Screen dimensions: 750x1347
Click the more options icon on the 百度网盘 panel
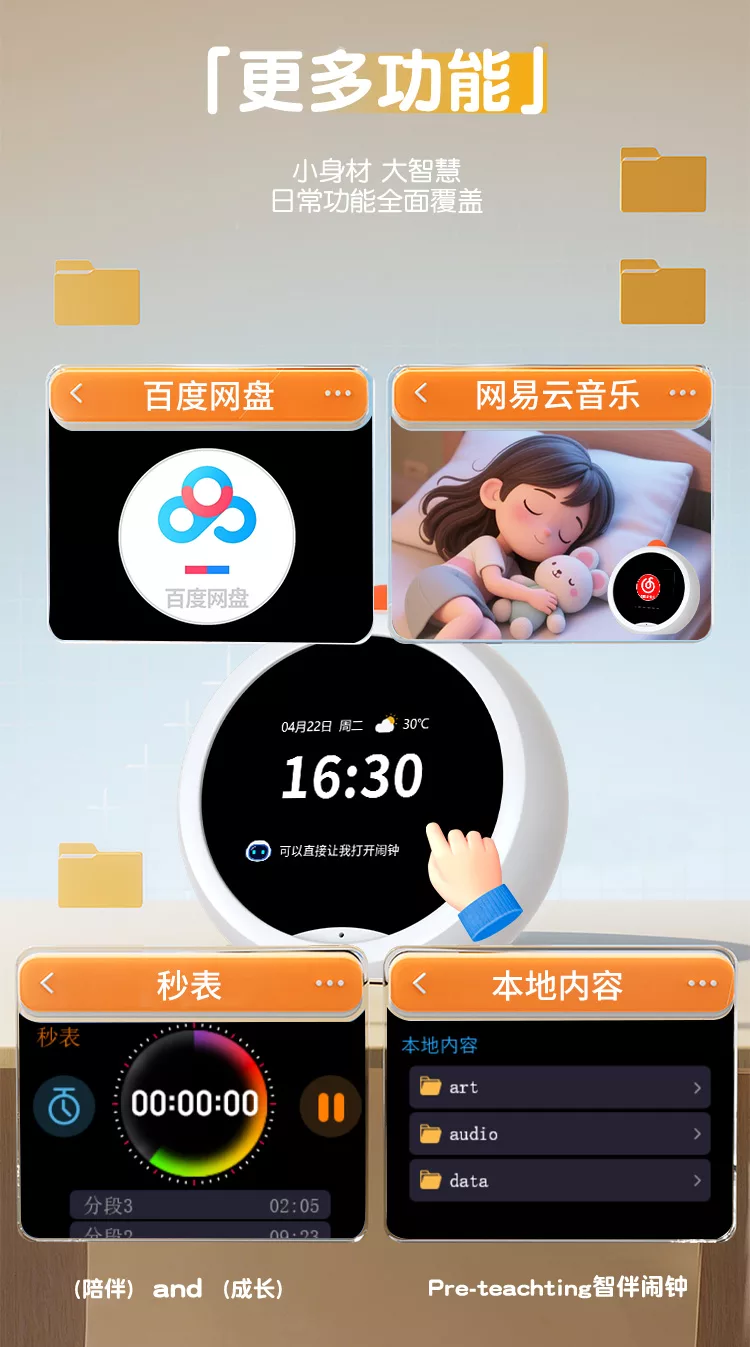pyautogui.click(x=340, y=395)
